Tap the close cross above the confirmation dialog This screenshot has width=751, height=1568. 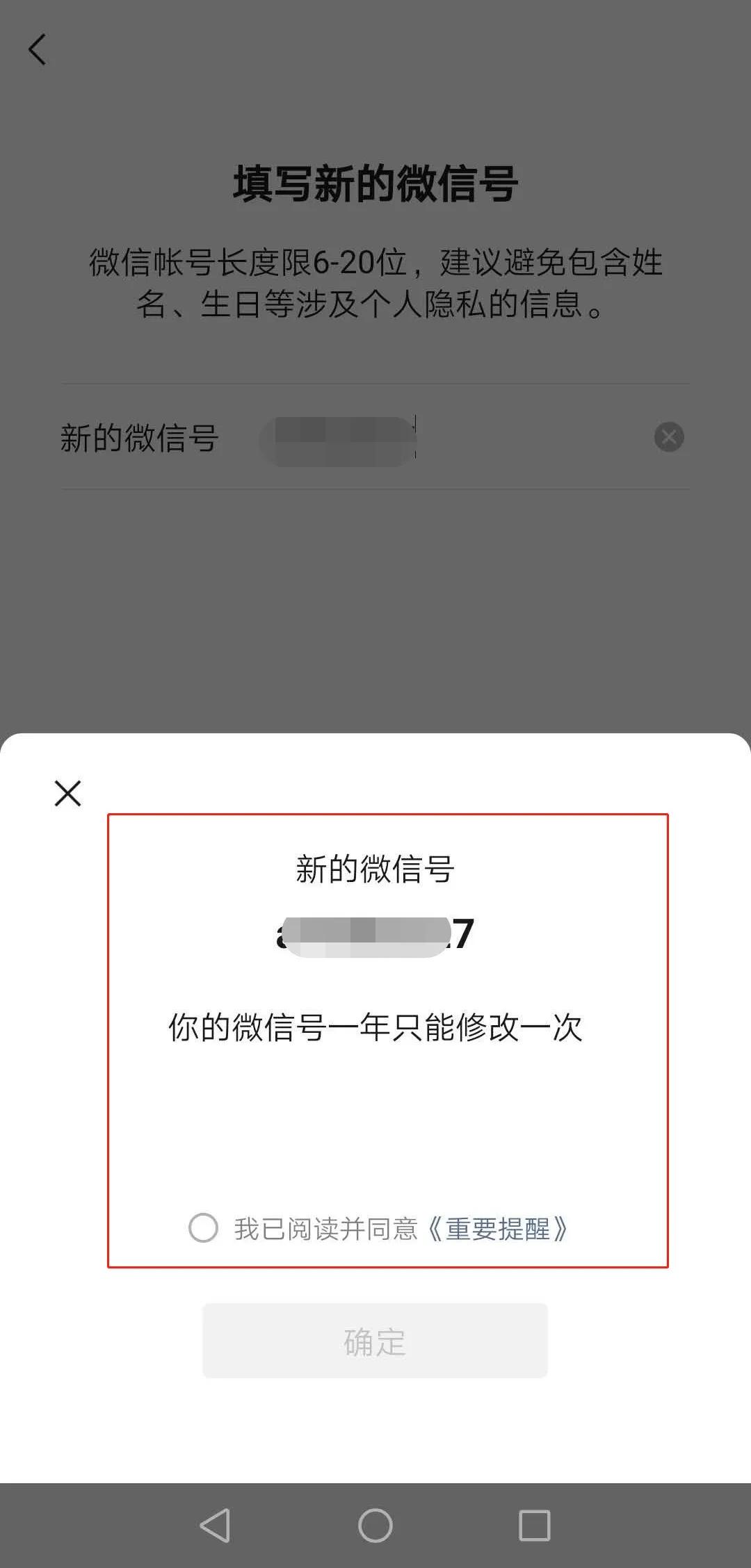pos(67,792)
